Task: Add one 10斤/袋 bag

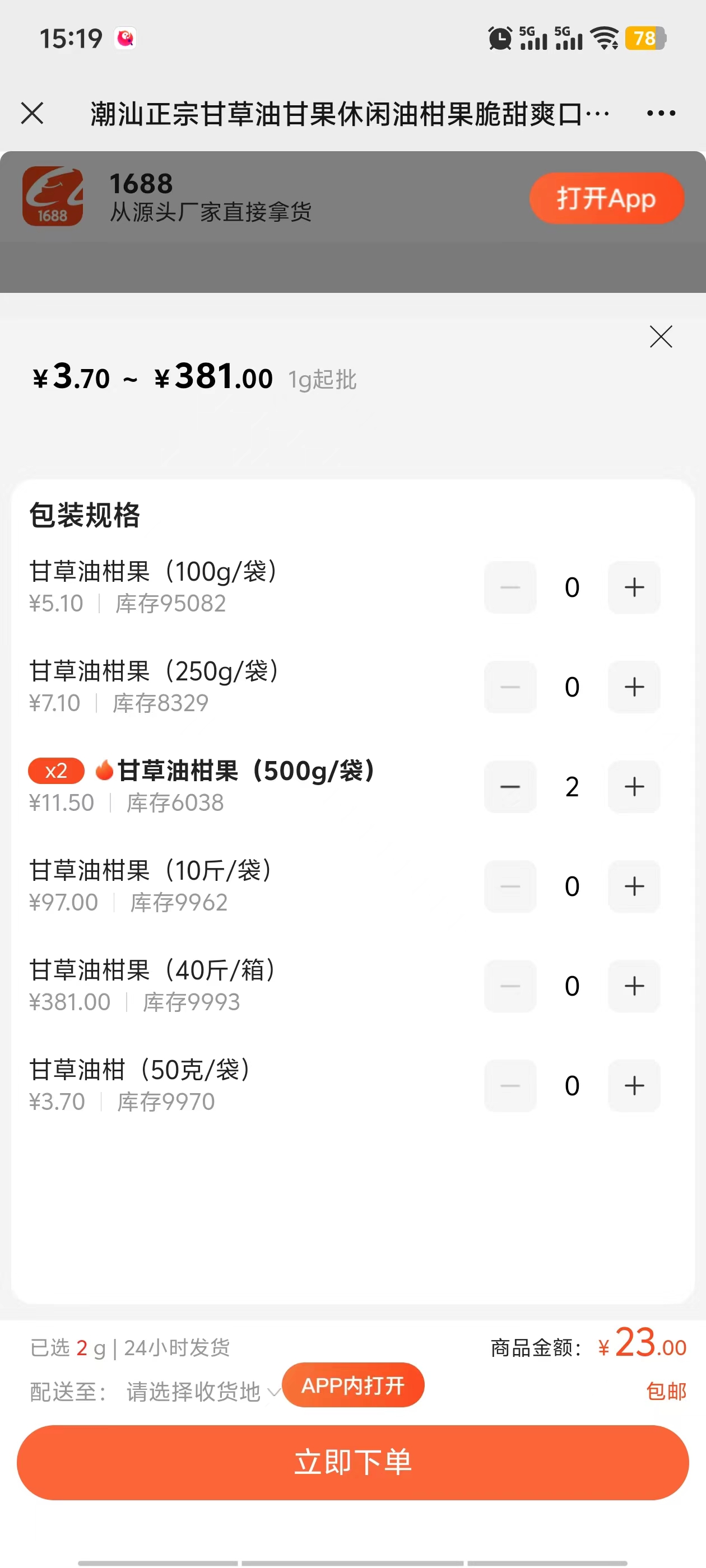Action: point(634,886)
